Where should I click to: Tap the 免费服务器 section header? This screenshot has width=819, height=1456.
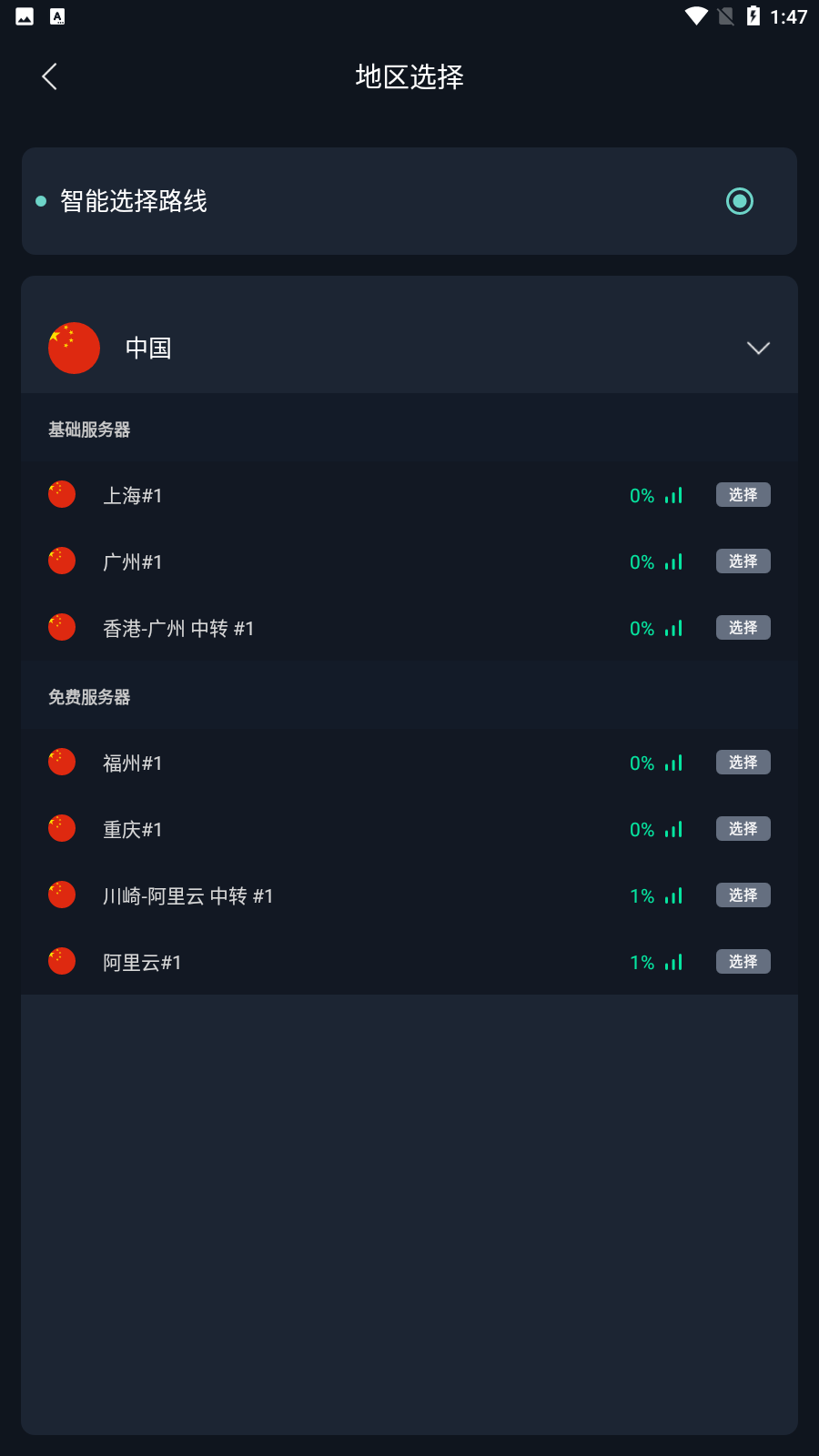click(89, 695)
